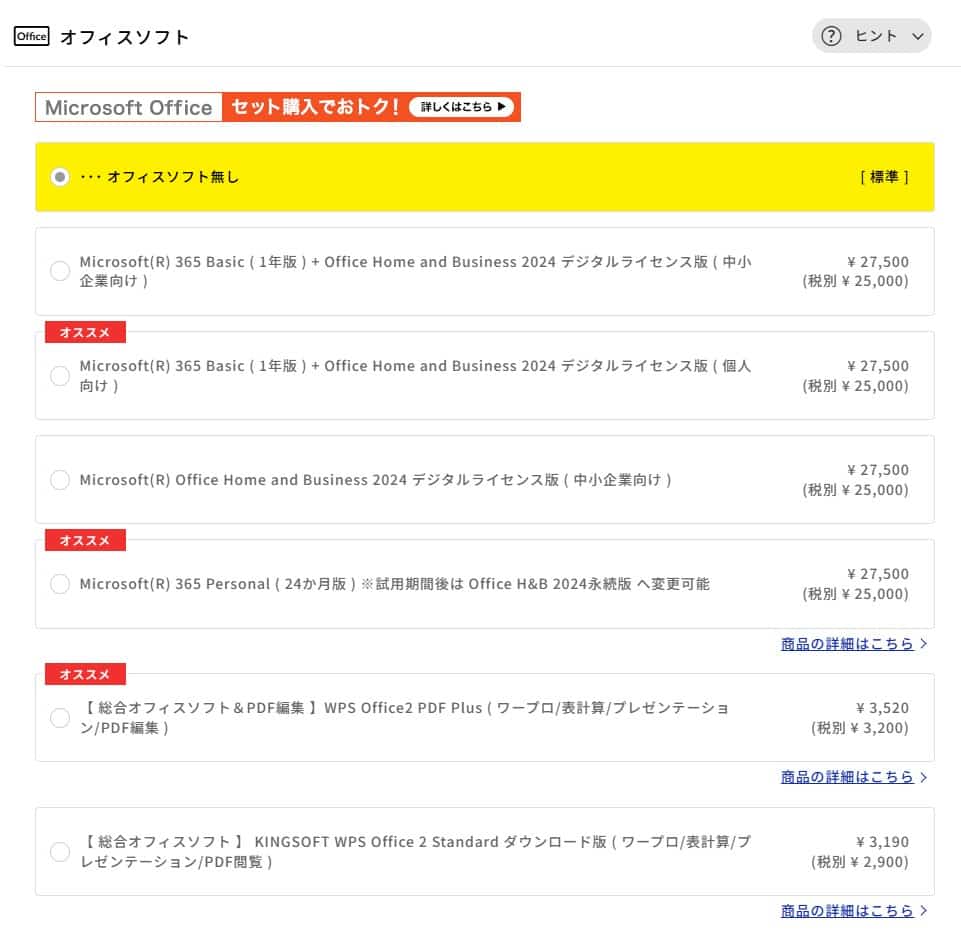This screenshot has width=961, height=939.
Task: Expand the ヒント help dropdown
Action: point(871,36)
